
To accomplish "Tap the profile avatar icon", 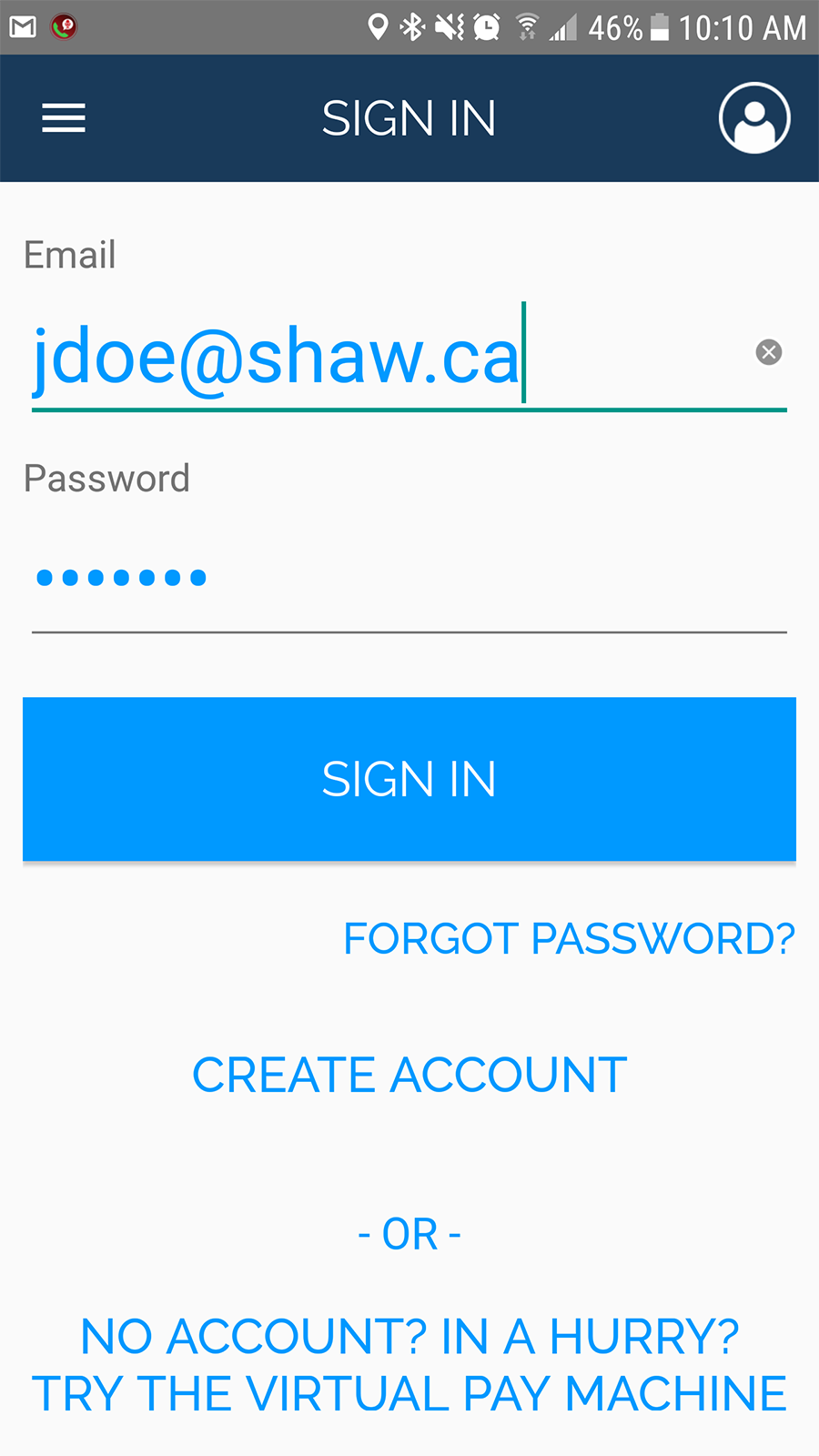I will [x=753, y=118].
